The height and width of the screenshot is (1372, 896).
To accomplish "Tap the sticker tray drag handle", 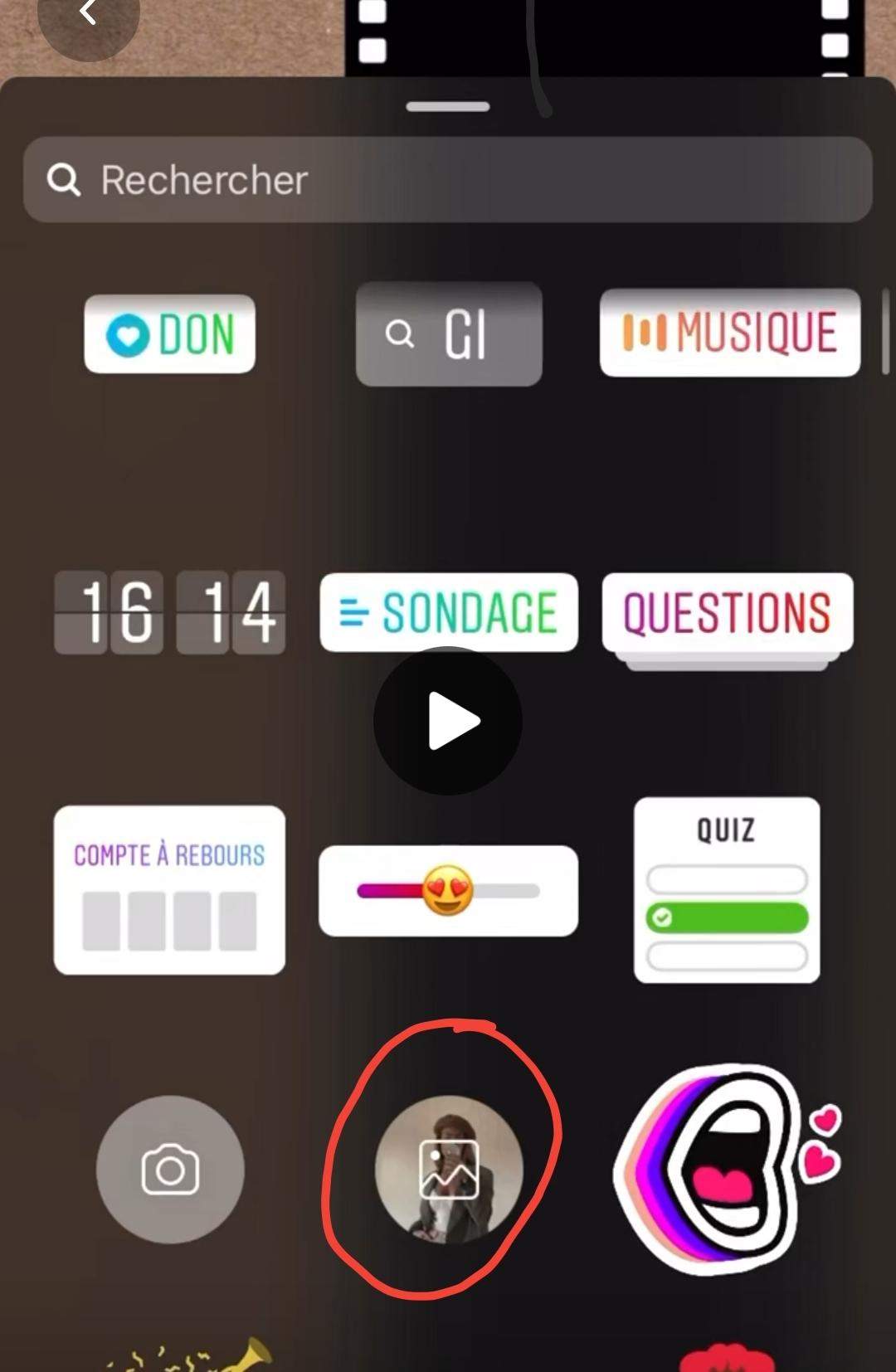I will 448,107.
